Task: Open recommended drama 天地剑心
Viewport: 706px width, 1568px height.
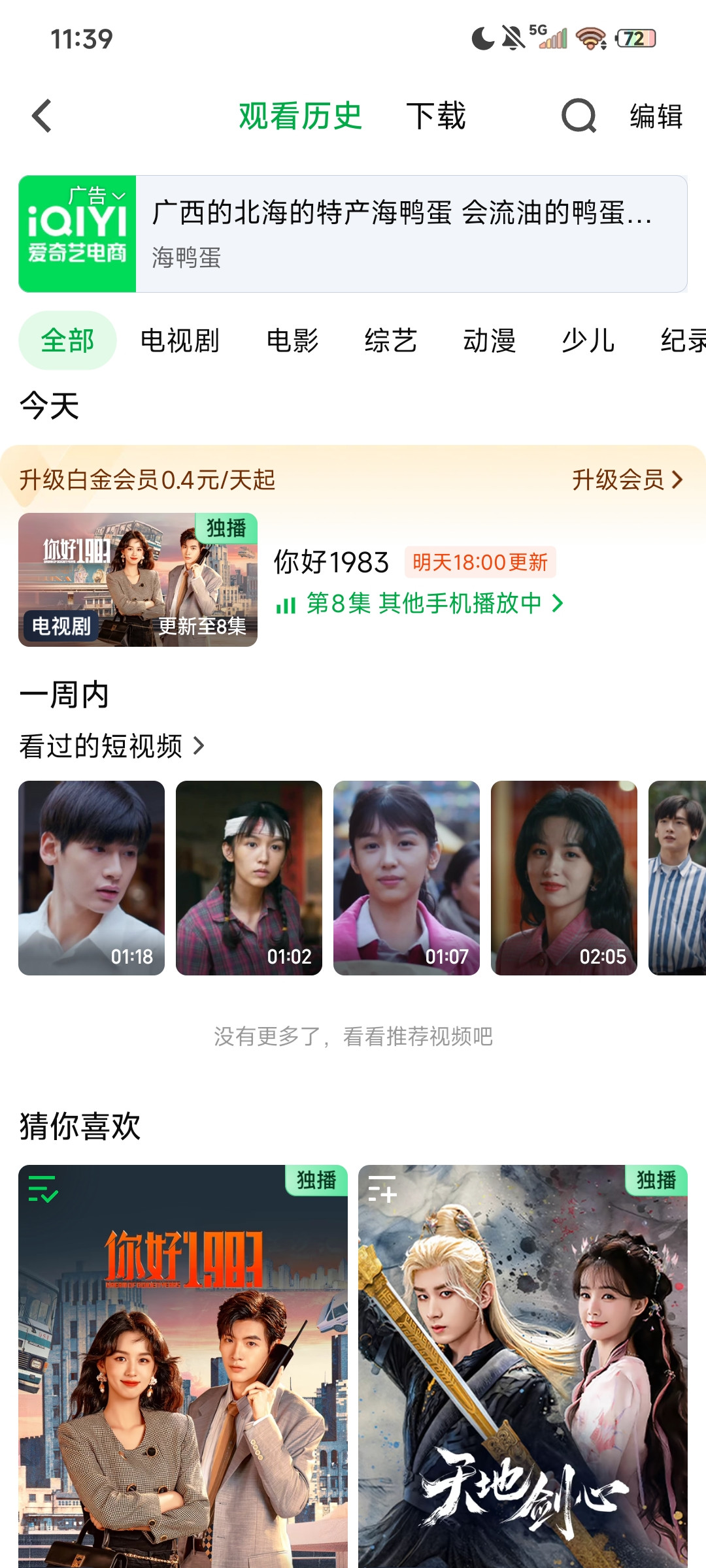Action: tap(523, 1372)
